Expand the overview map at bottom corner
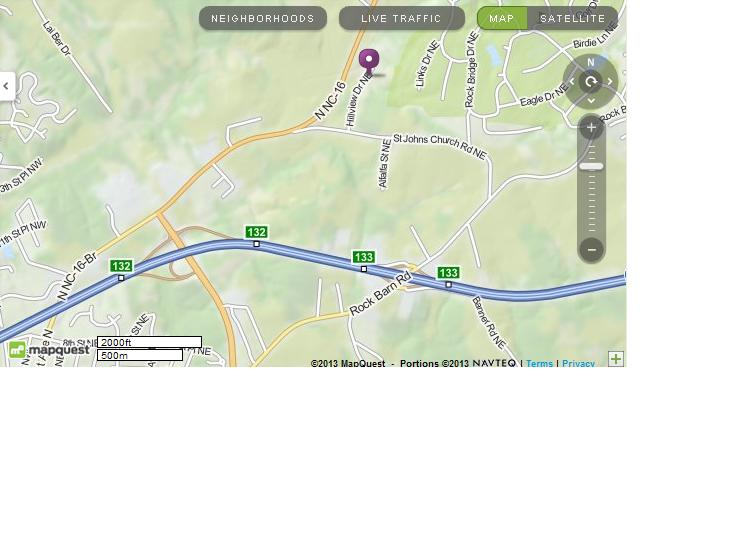This screenshot has height=538, width=752. [x=616, y=359]
